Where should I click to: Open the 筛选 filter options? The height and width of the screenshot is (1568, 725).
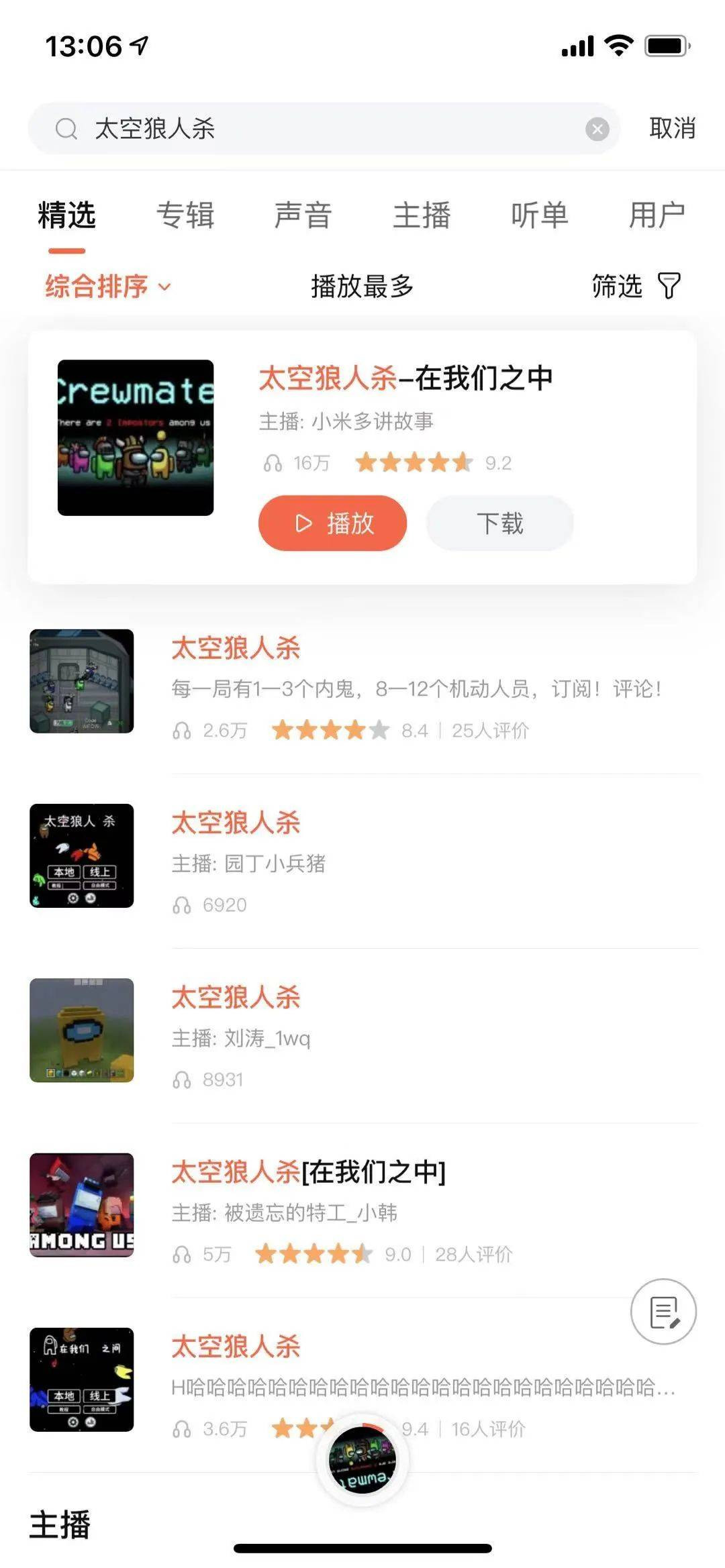click(x=635, y=286)
